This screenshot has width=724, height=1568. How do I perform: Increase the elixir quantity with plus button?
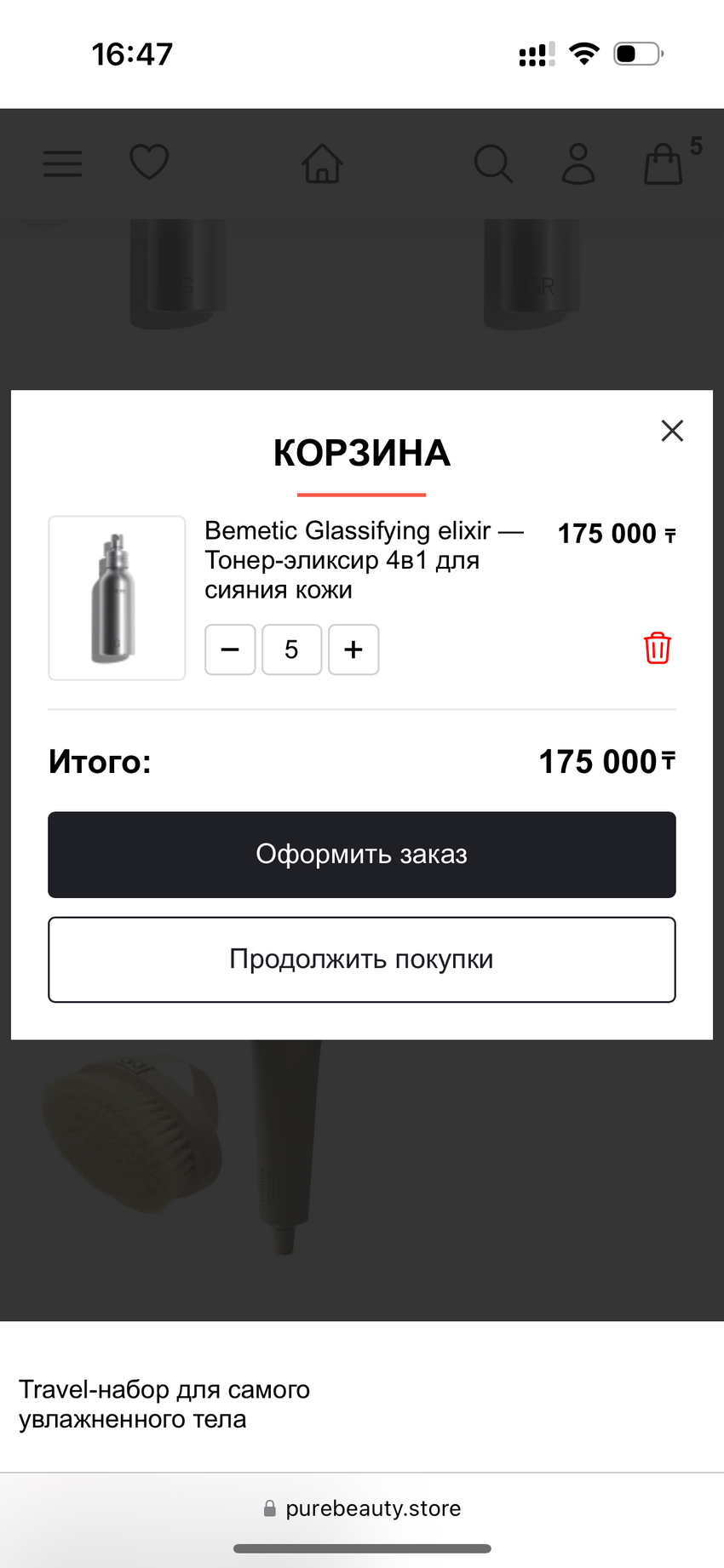[x=353, y=650]
